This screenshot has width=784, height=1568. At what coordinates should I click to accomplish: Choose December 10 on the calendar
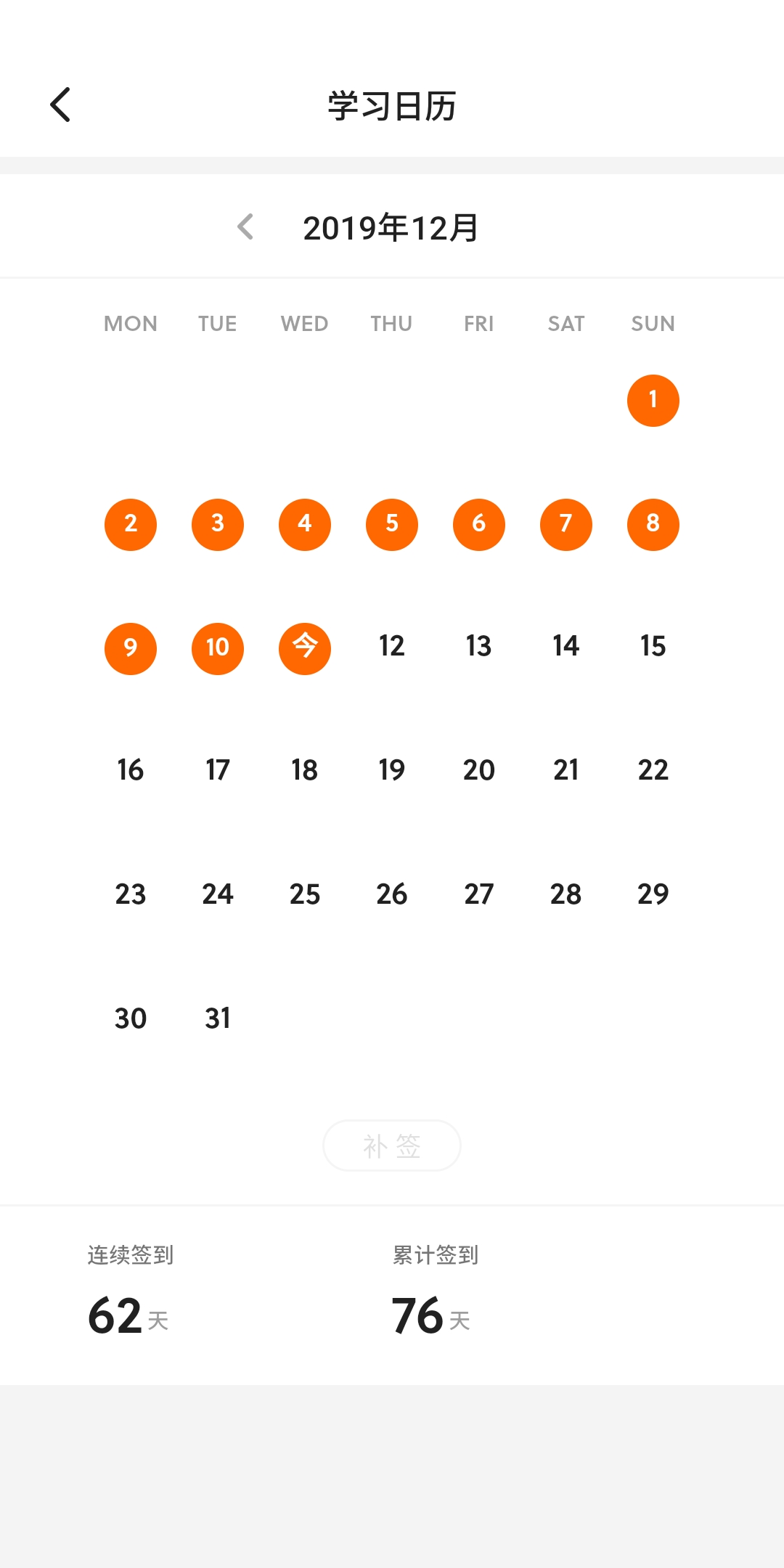pos(218,648)
